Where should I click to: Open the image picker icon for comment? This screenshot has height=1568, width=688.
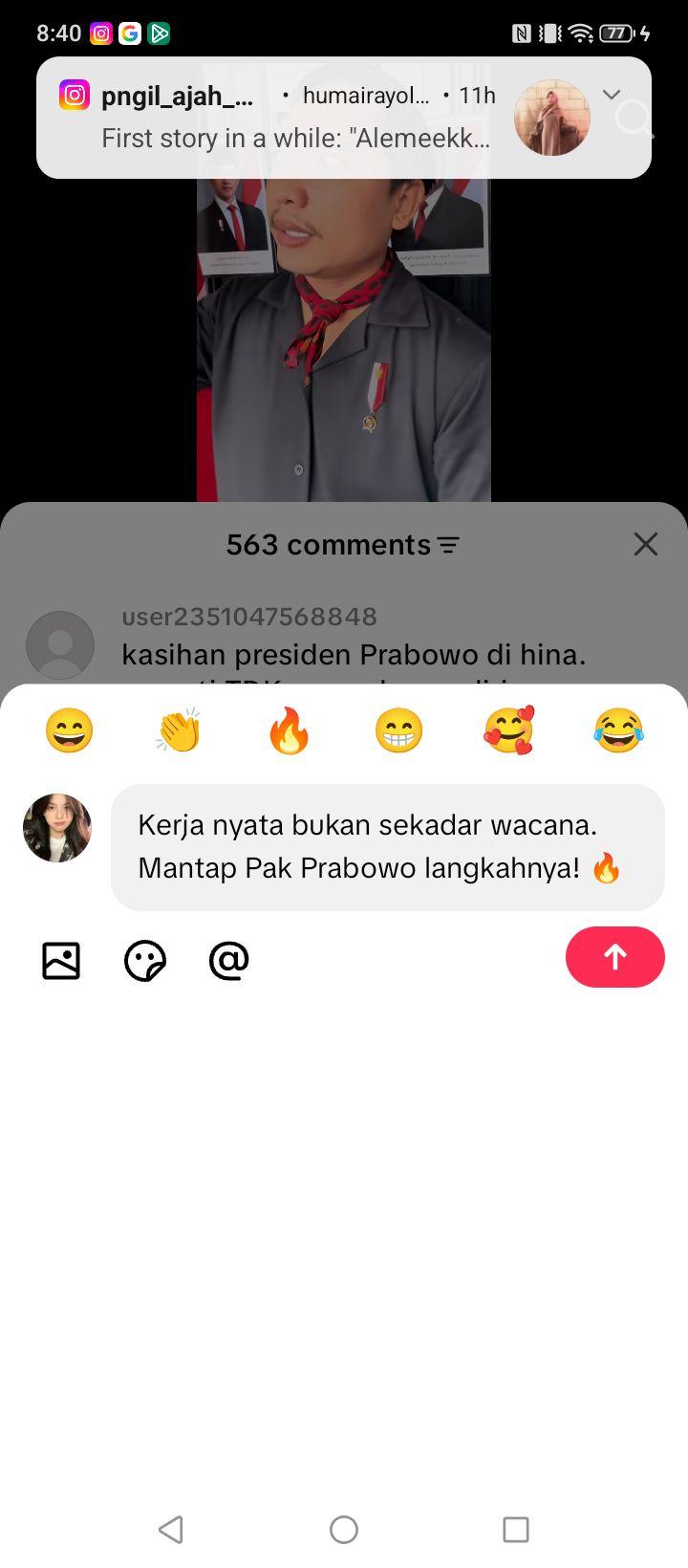pos(61,960)
